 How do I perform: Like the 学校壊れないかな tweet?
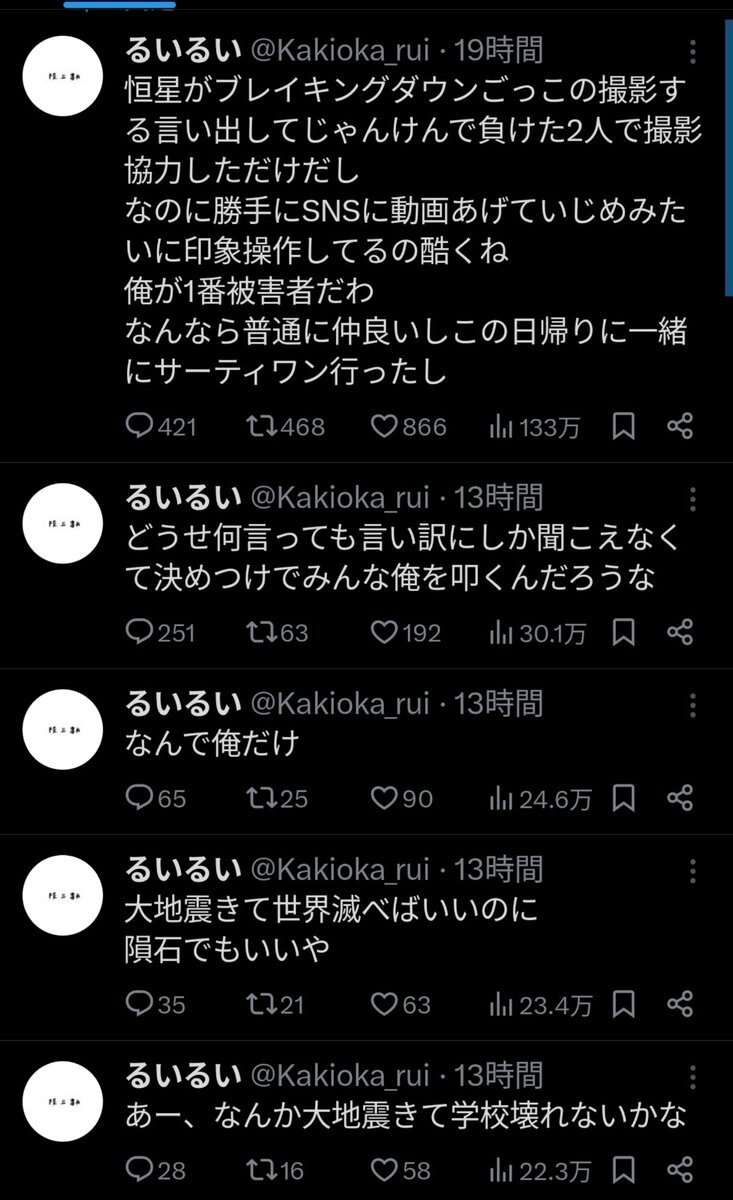[x=385, y=1170]
